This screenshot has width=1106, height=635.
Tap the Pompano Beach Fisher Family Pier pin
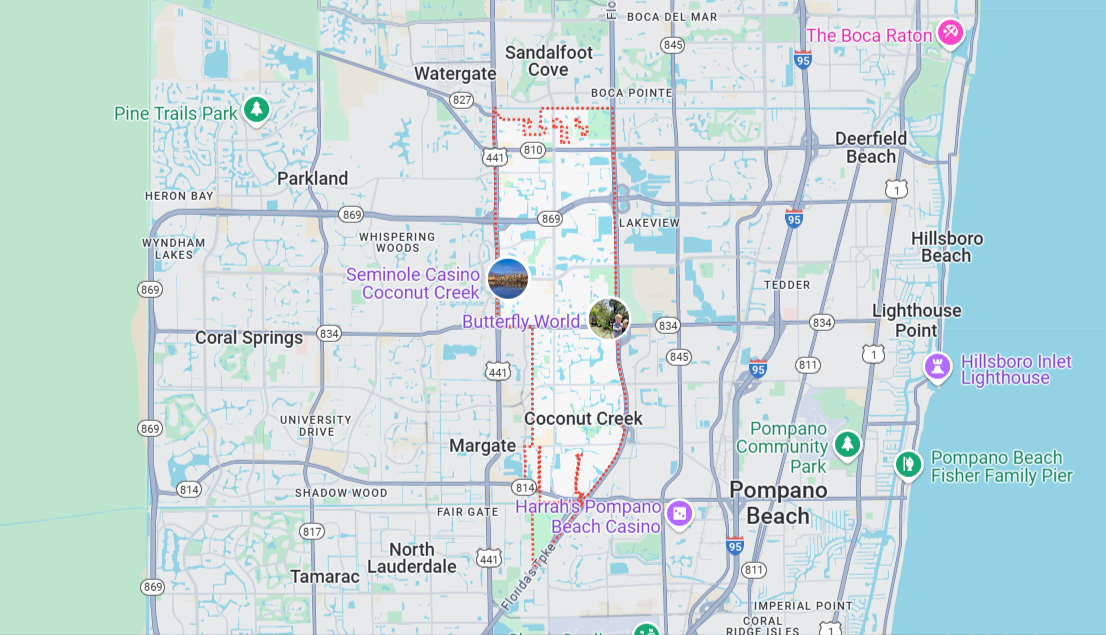908,465
